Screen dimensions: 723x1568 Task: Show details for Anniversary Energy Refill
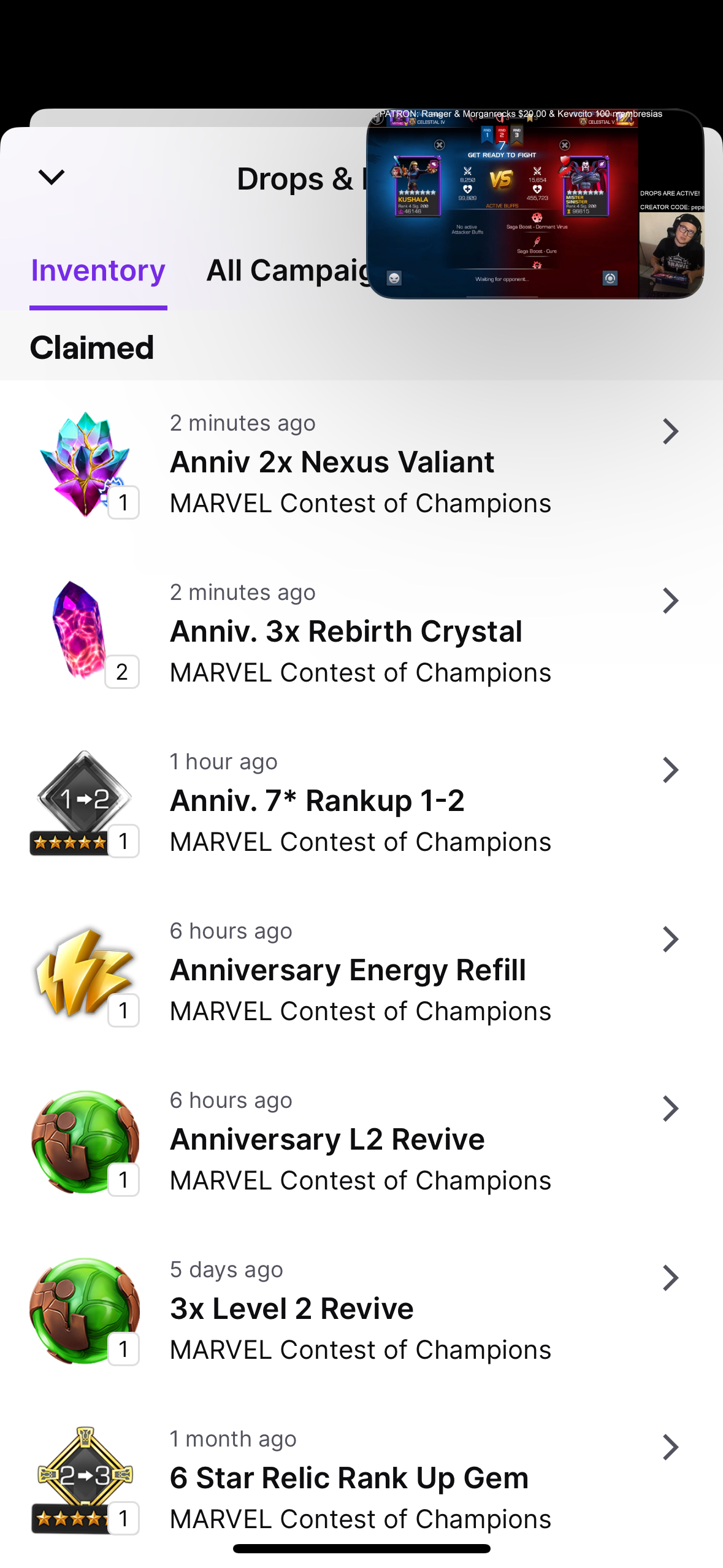pos(361,972)
